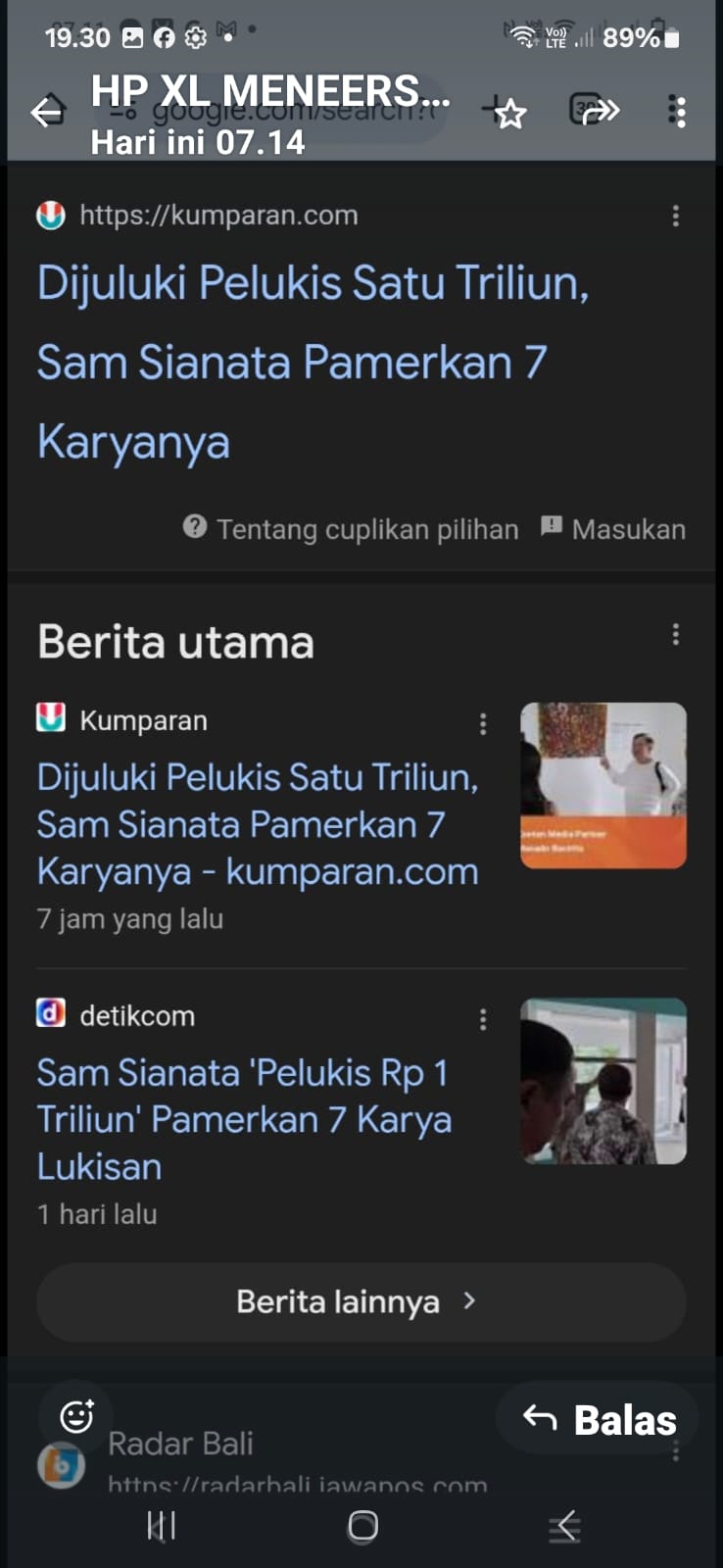The image size is (723, 1568).
Task: Go back from the media viewer
Action: click(45, 113)
